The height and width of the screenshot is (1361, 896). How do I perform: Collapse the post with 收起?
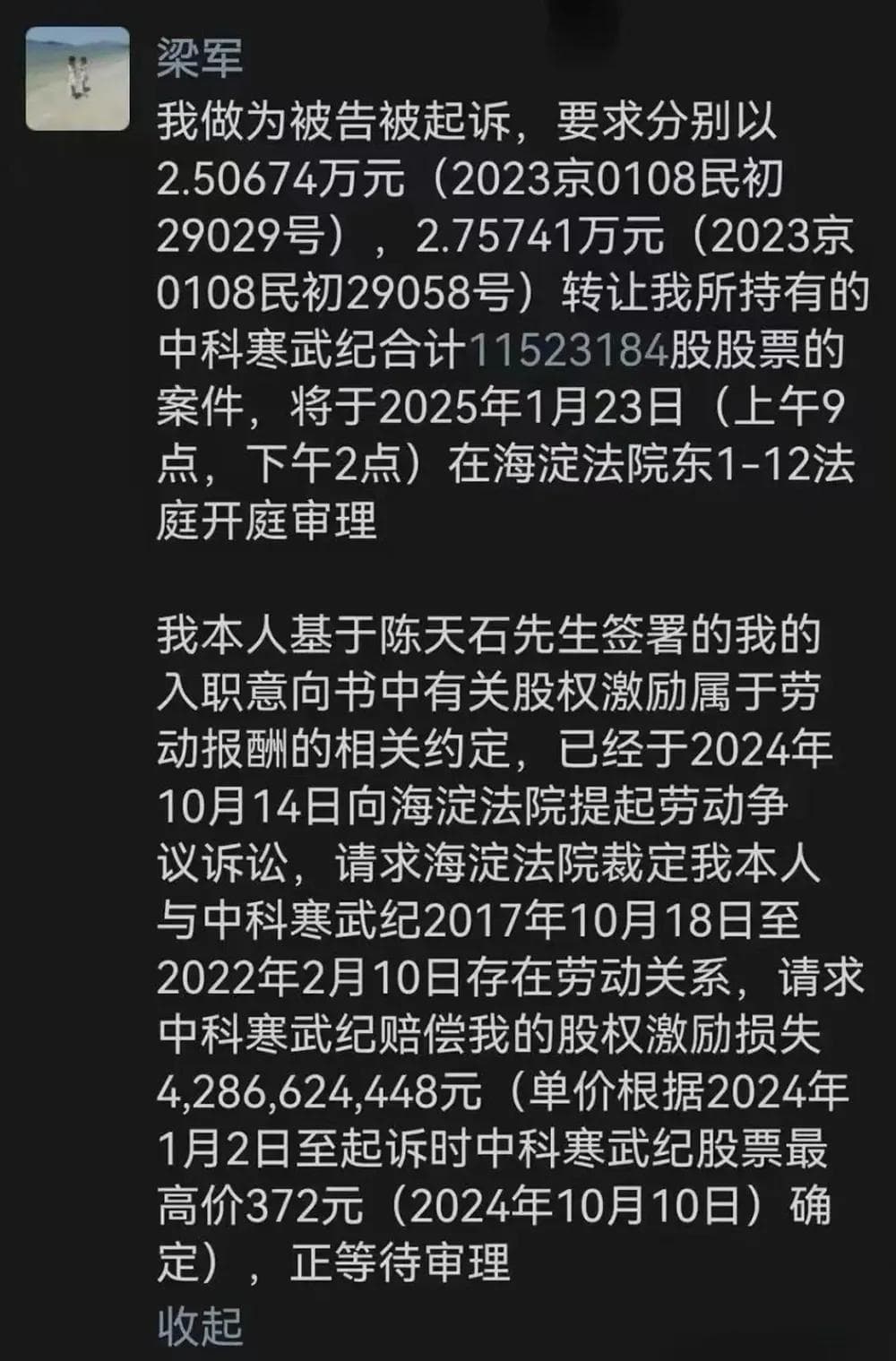(199, 1325)
